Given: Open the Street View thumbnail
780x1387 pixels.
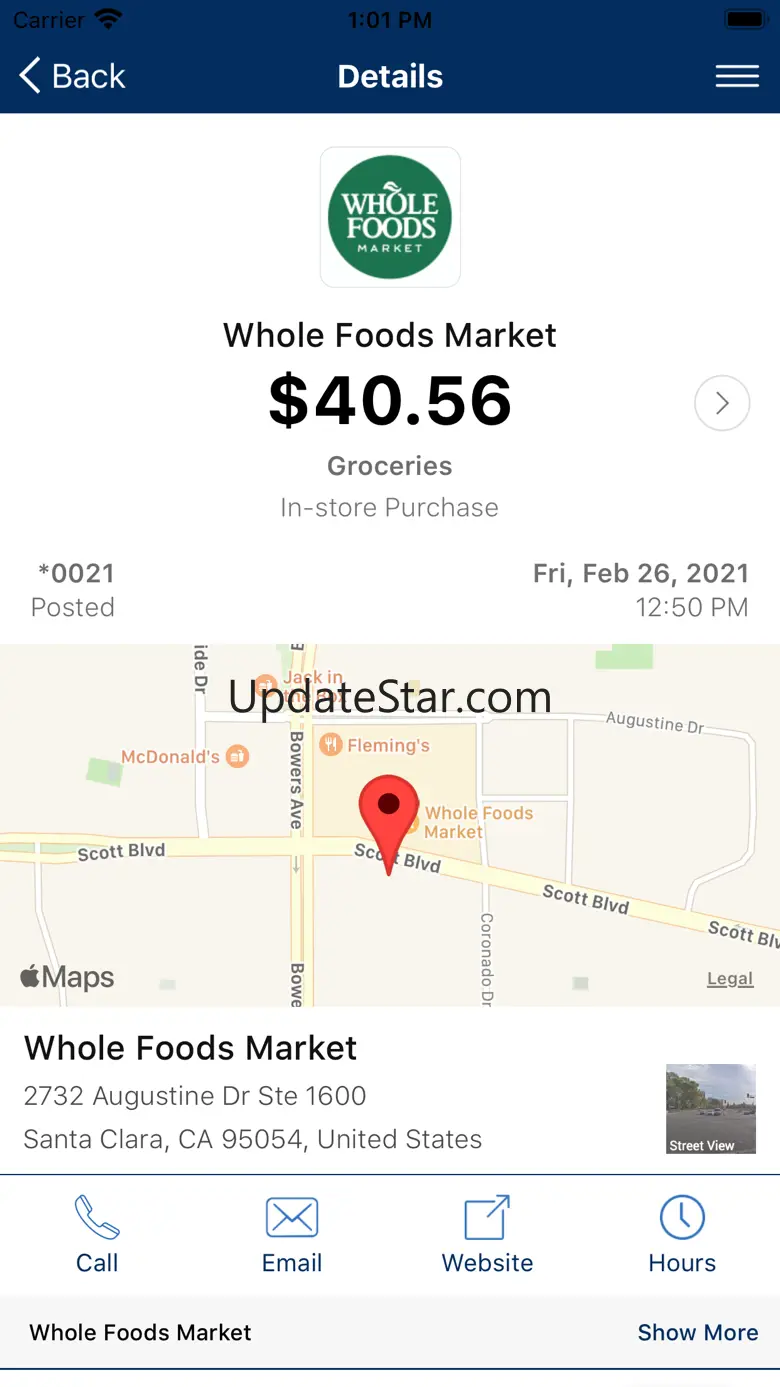Looking at the screenshot, I should click(711, 1108).
